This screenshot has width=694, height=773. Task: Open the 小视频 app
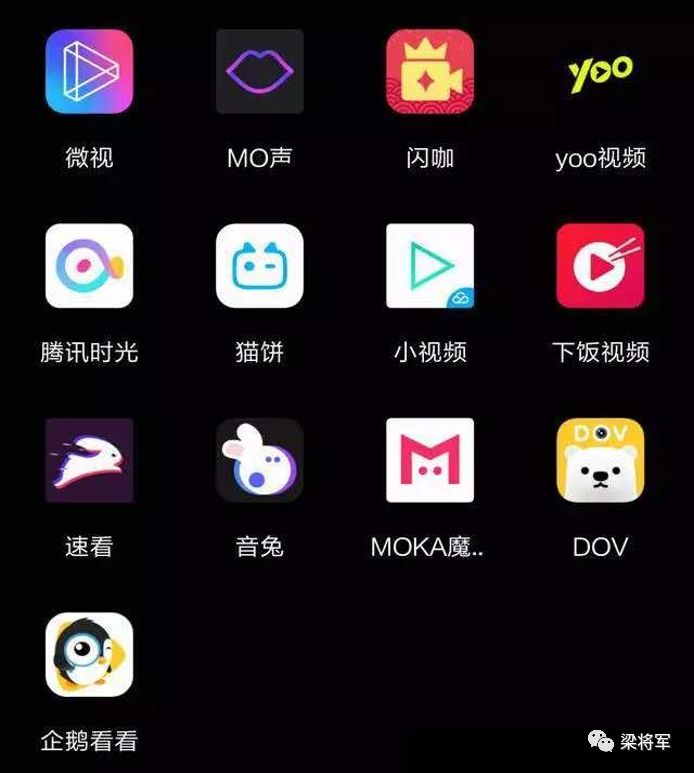[430, 265]
